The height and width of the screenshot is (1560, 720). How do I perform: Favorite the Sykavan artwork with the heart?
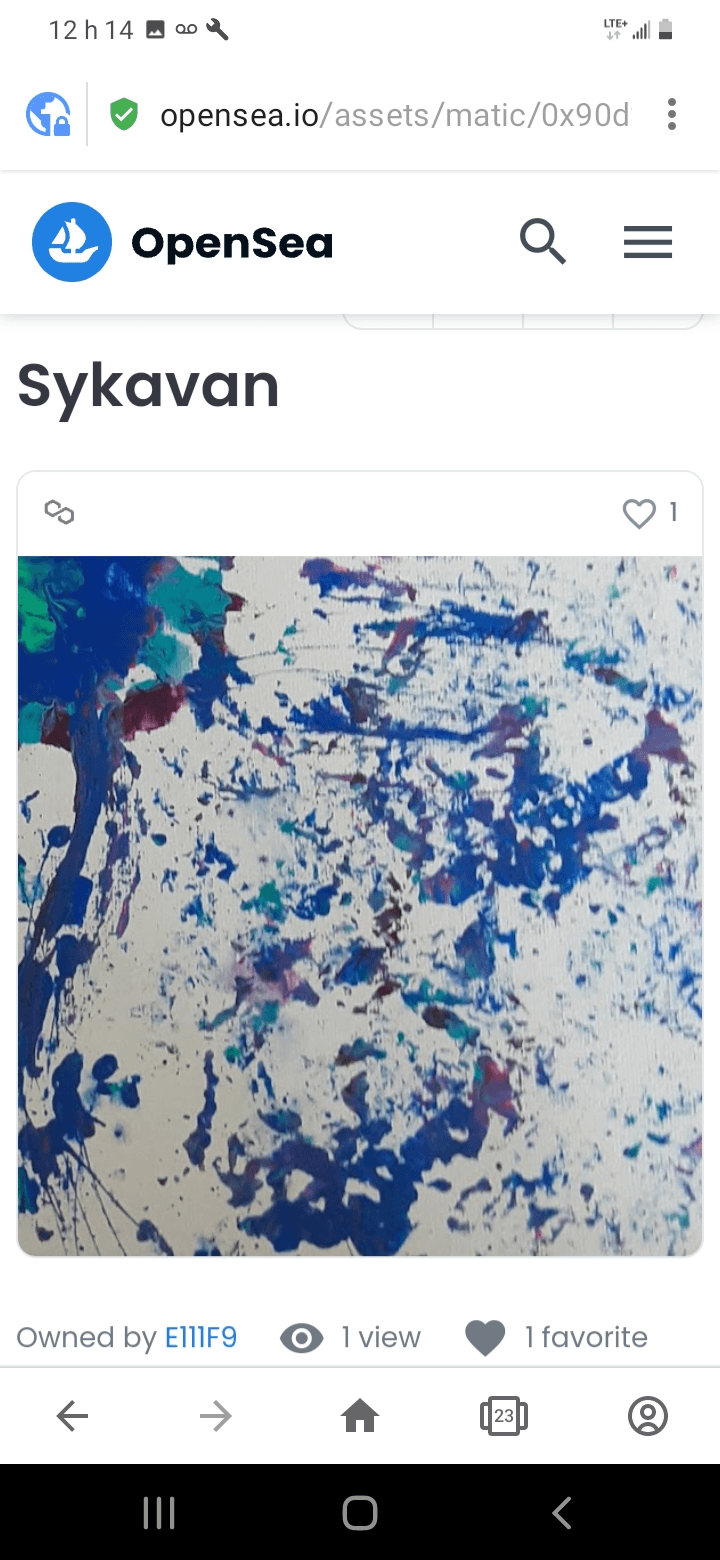point(638,513)
